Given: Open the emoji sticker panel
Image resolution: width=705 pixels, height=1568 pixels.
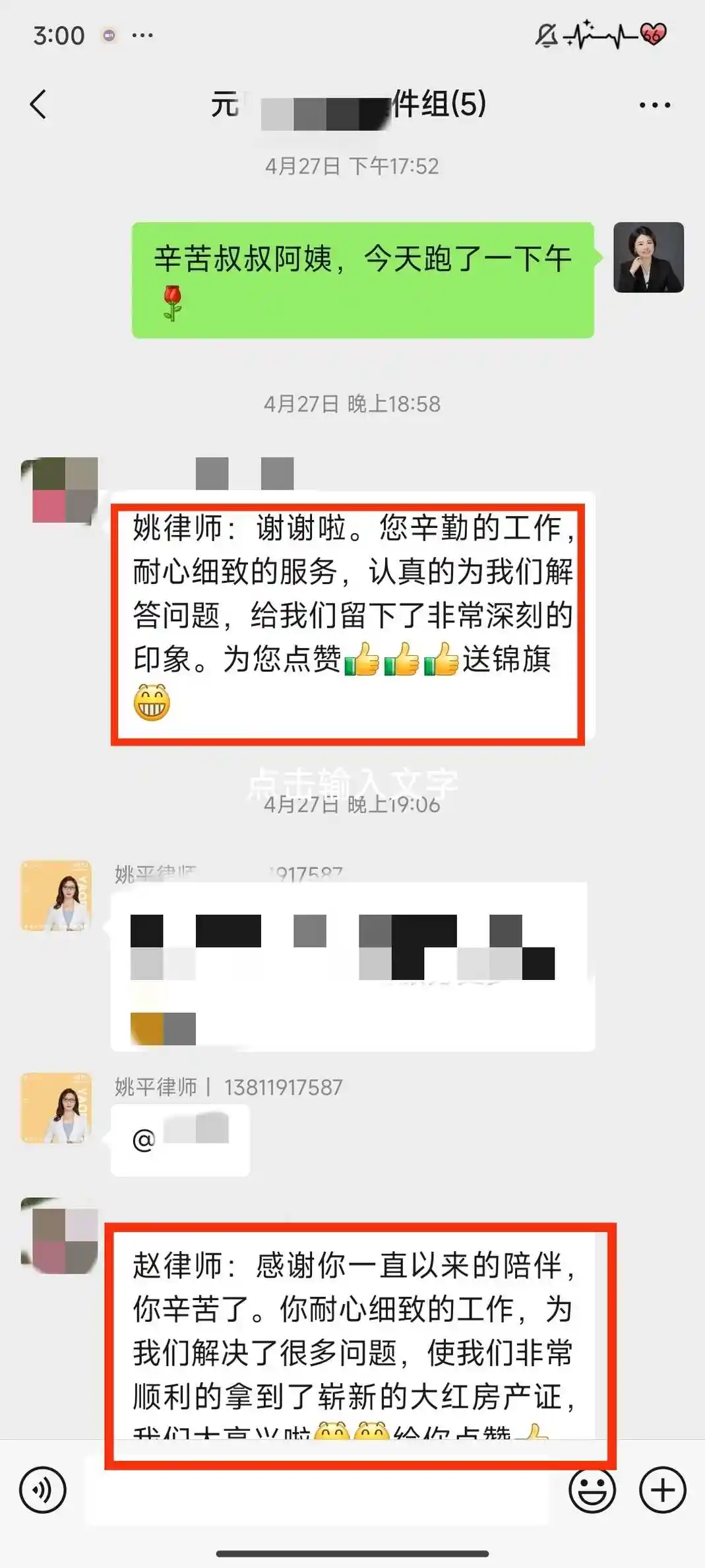Looking at the screenshot, I should (x=592, y=1490).
